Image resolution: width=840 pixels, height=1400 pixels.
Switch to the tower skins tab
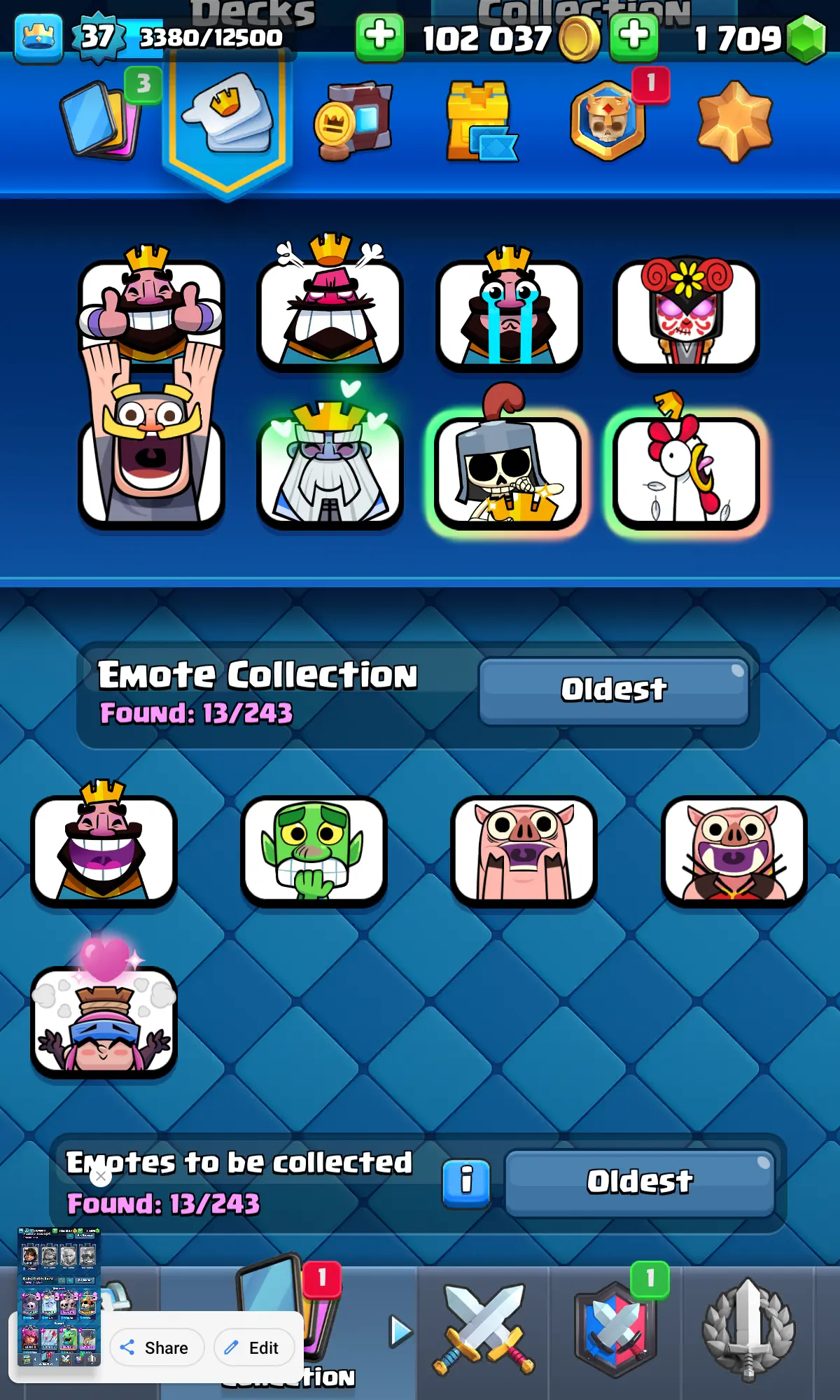tap(481, 120)
